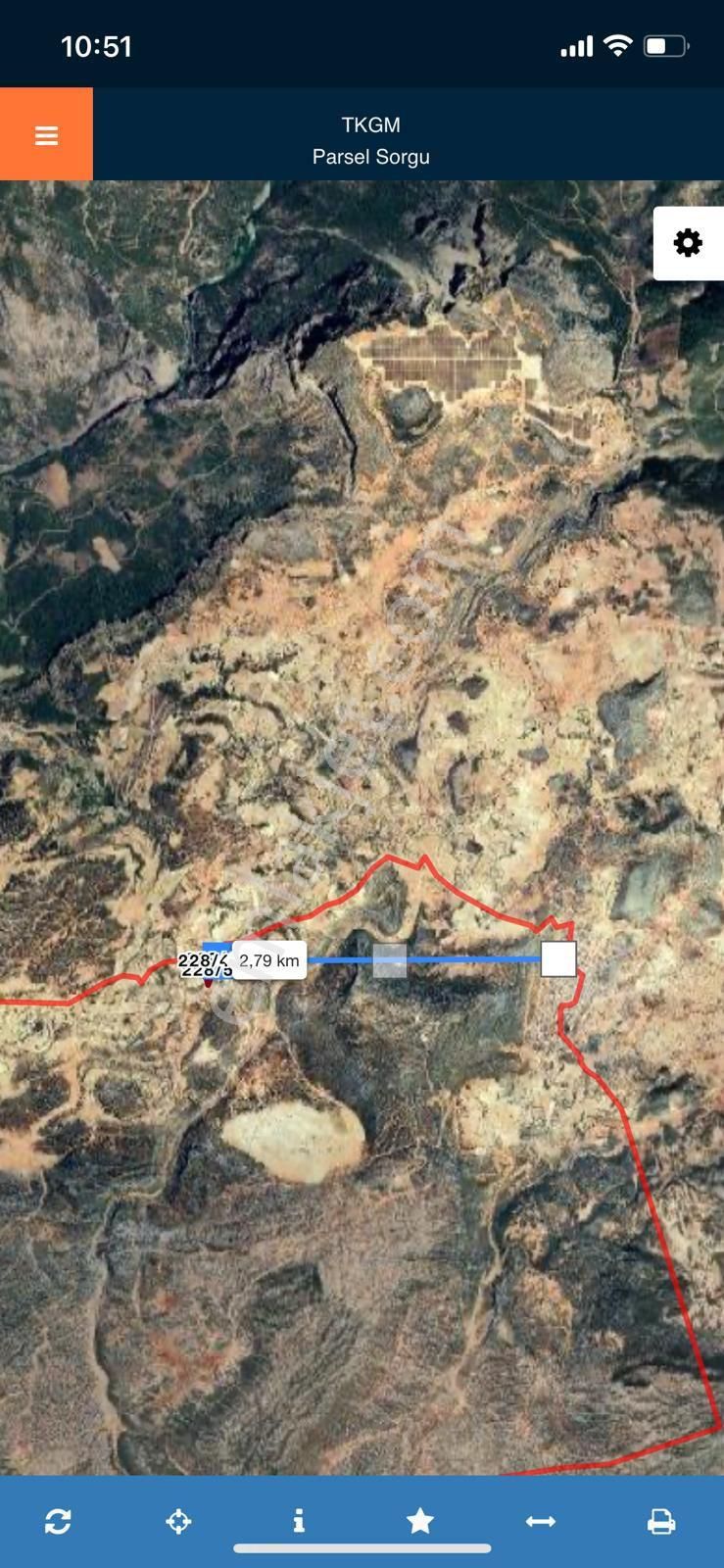Open favorites star icon
This screenshot has height=1568, width=724.
click(x=420, y=1521)
